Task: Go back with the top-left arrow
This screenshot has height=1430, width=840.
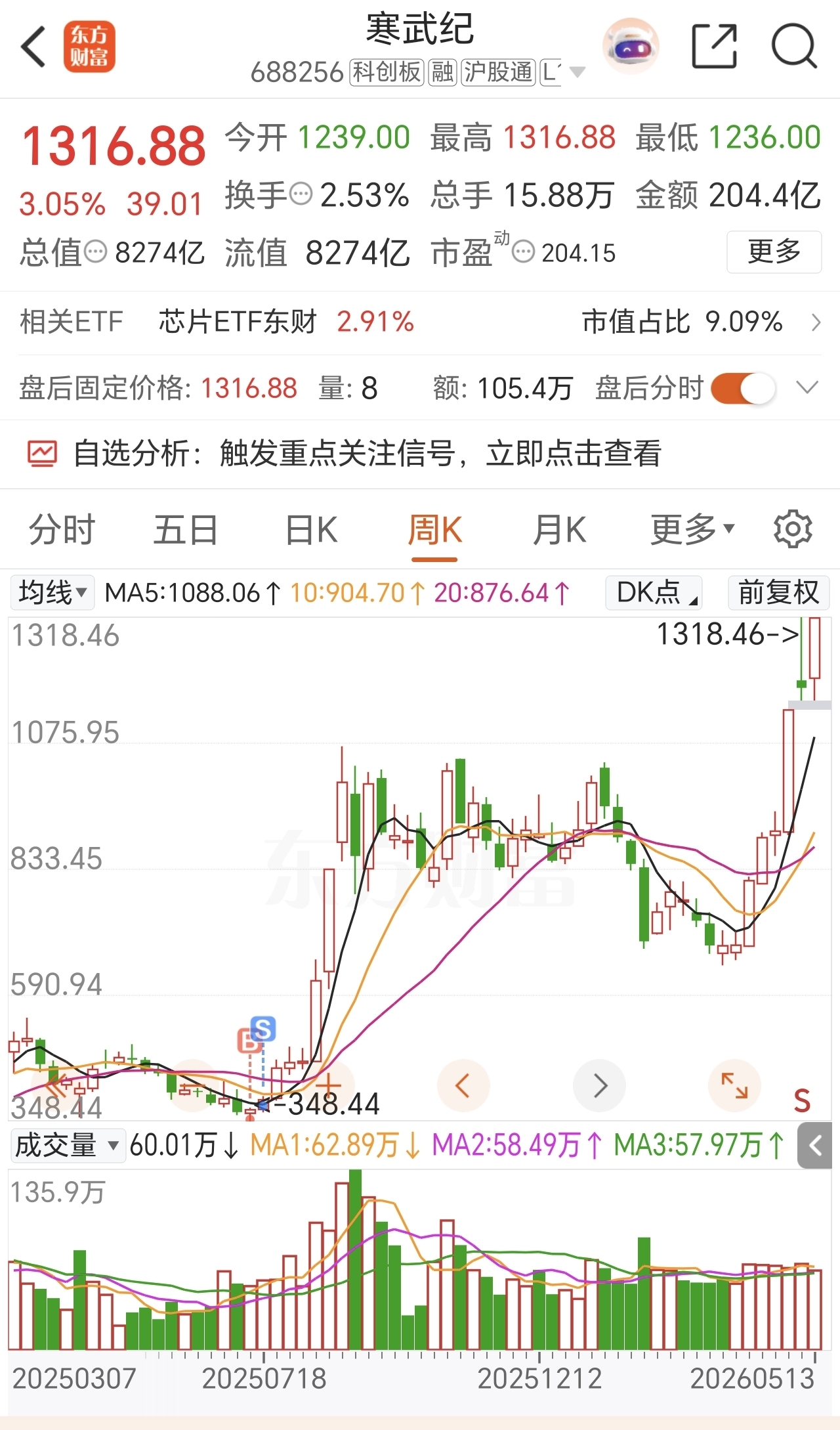Action: pyautogui.click(x=33, y=47)
